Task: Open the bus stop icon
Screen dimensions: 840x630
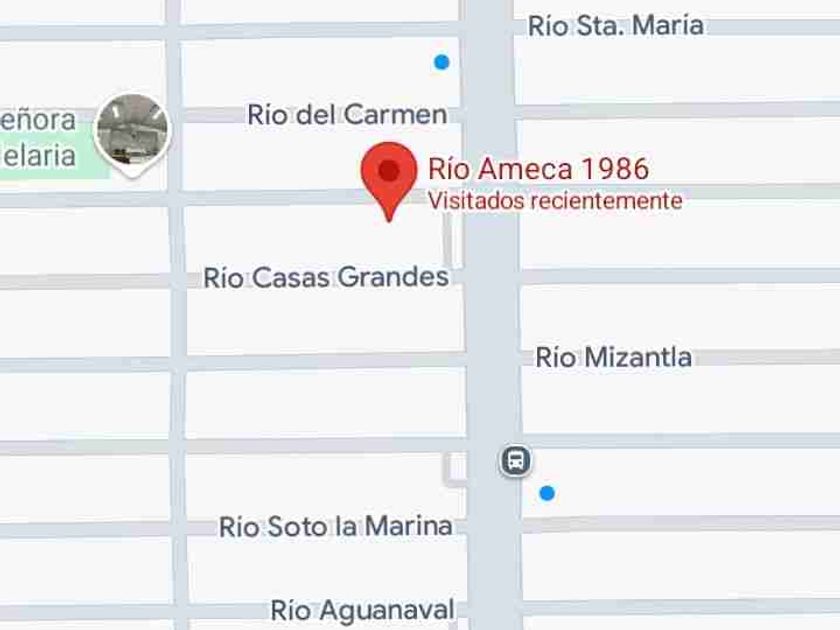Action: 516,460
